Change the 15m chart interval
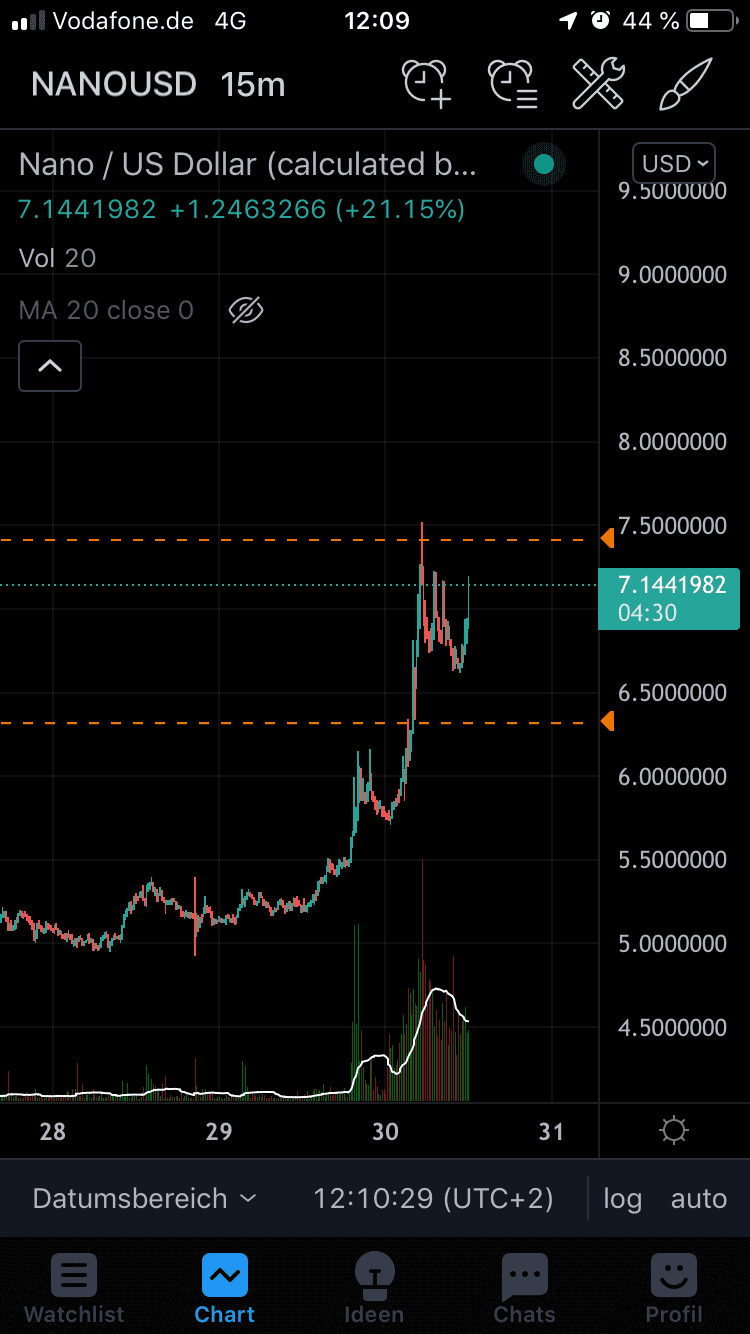Image resolution: width=750 pixels, height=1334 pixels. point(253,84)
